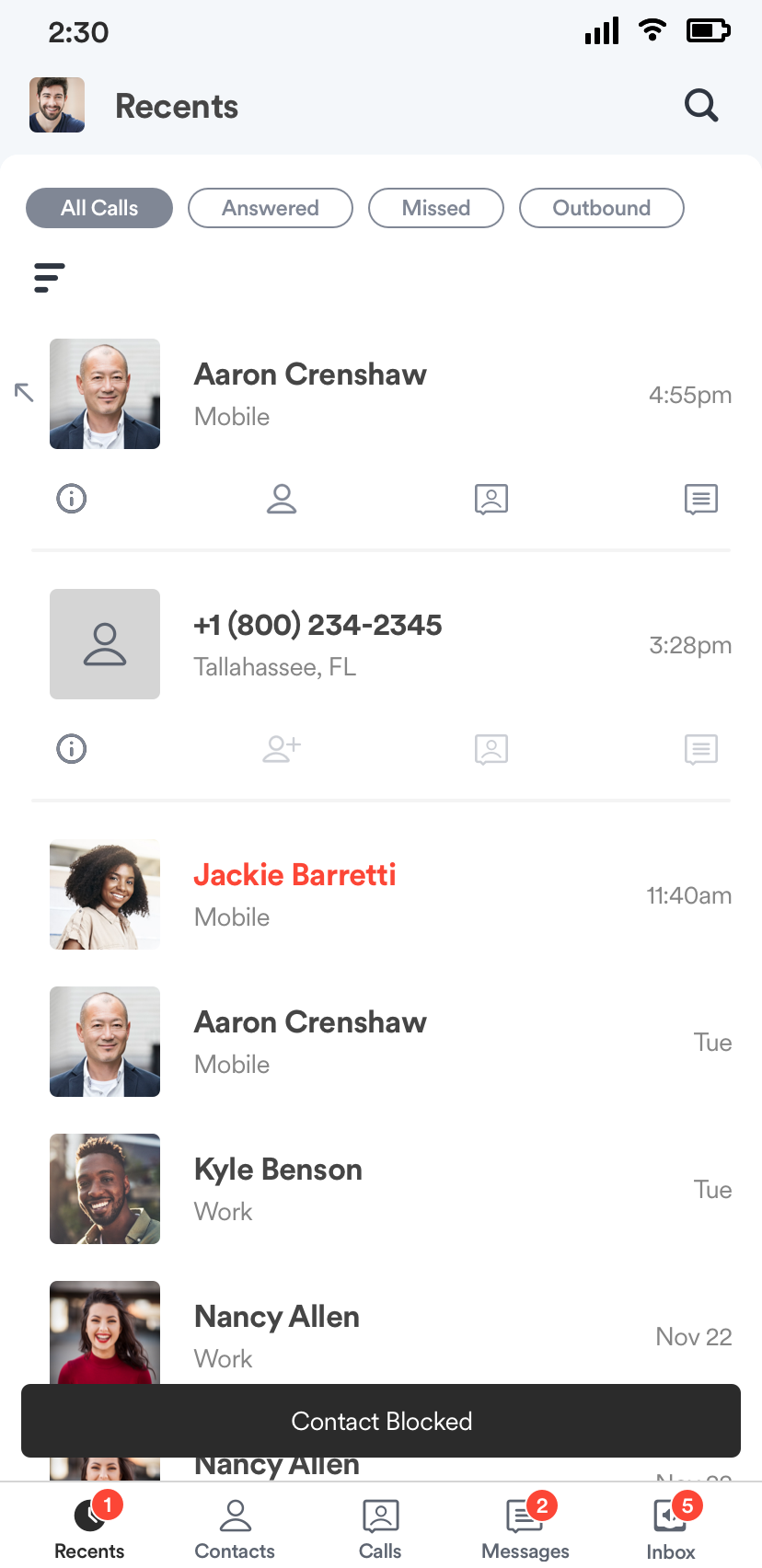Switch to the Contacts tab
Screen dimensions: 762x1568
click(235, 1529)
